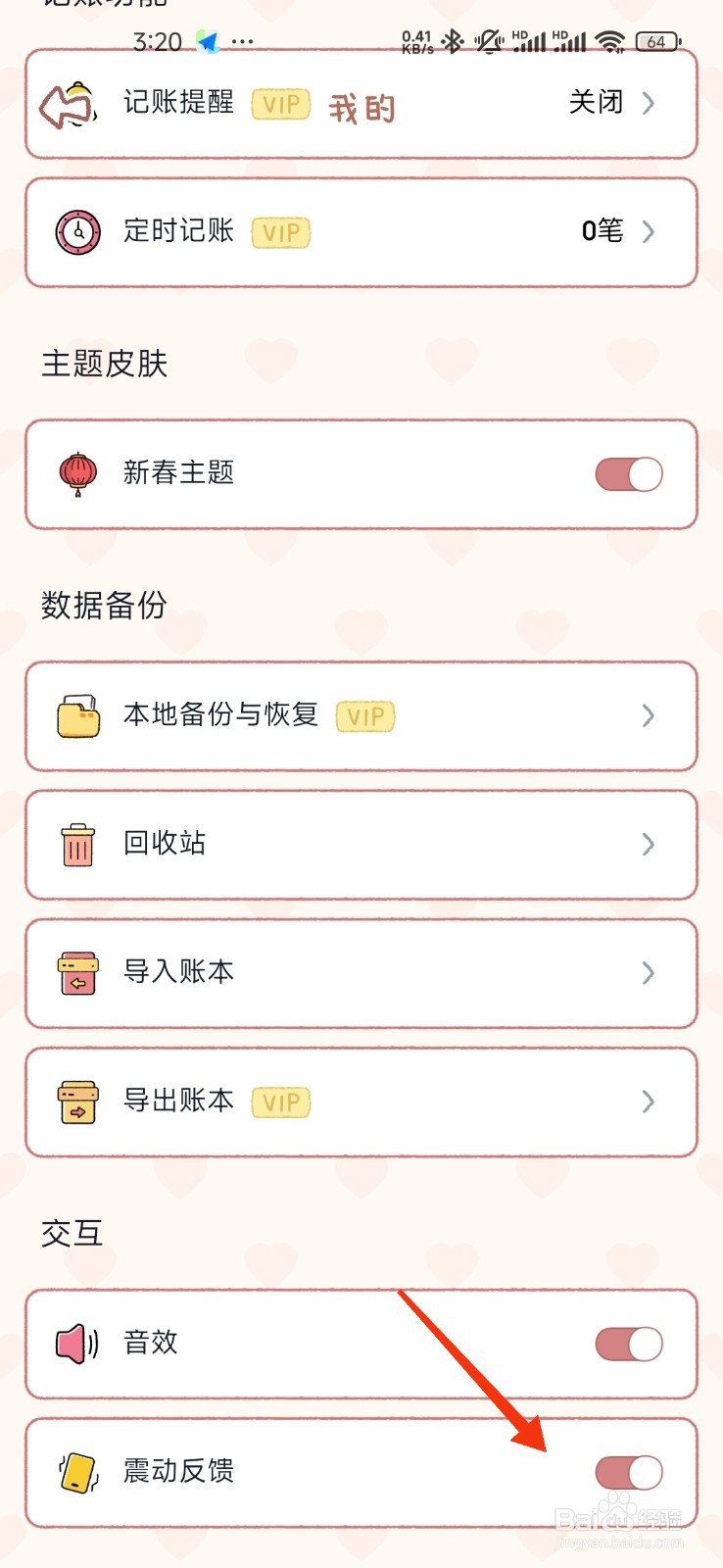Click the VIP badge beside 导出账本
This screenshot has width=723, height=1568.
pyautogui.click(x=280, y=1102)
